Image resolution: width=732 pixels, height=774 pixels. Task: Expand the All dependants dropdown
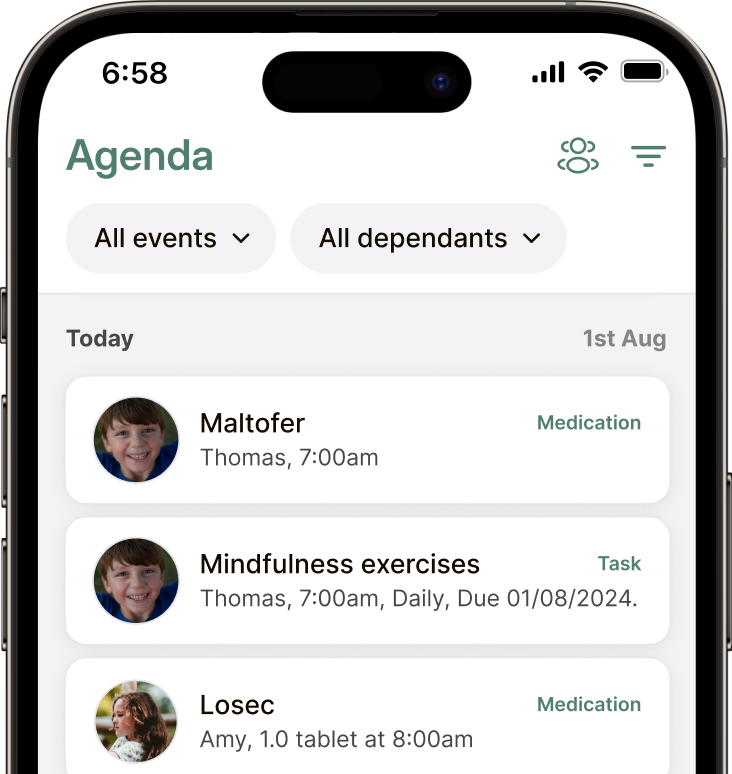point(428,239)
